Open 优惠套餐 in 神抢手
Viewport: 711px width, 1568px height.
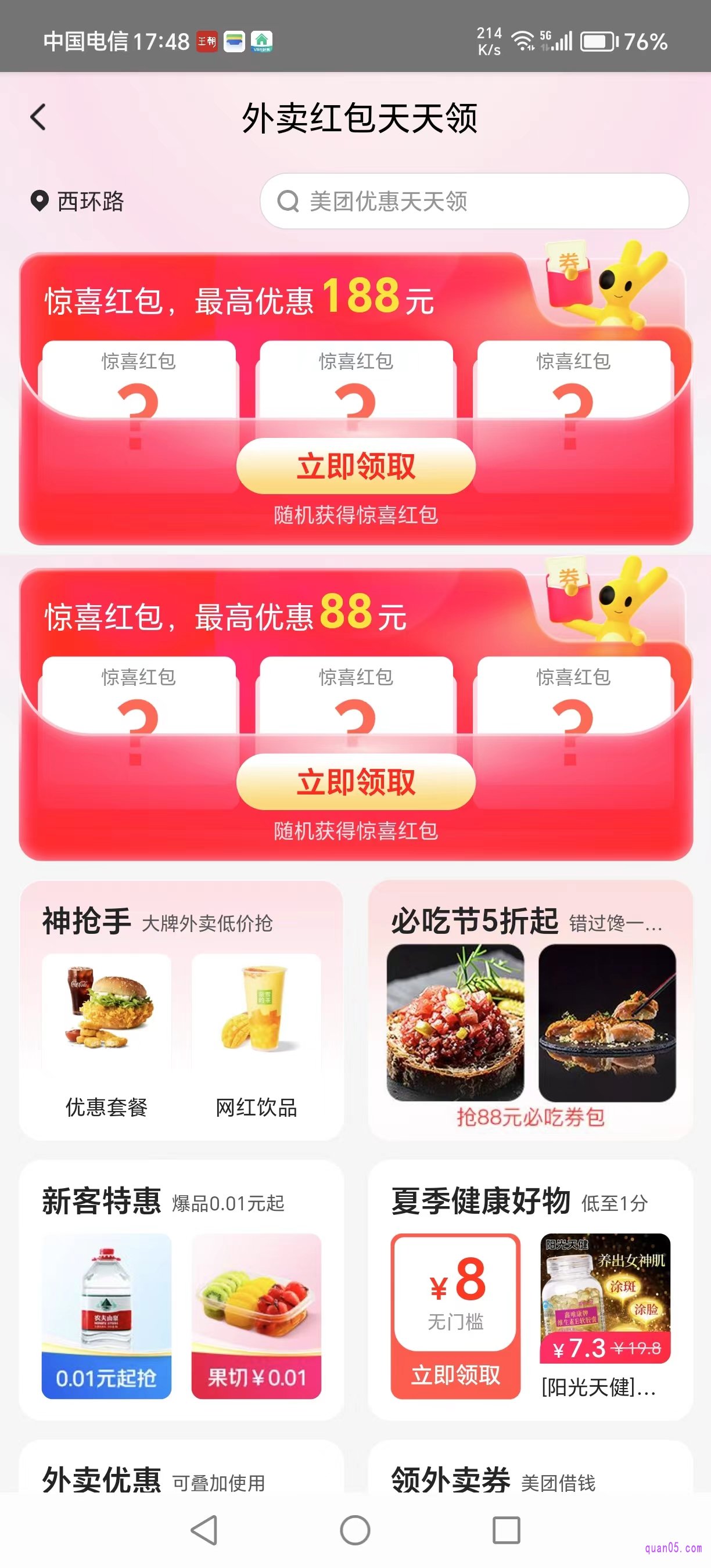point(106,1035)
